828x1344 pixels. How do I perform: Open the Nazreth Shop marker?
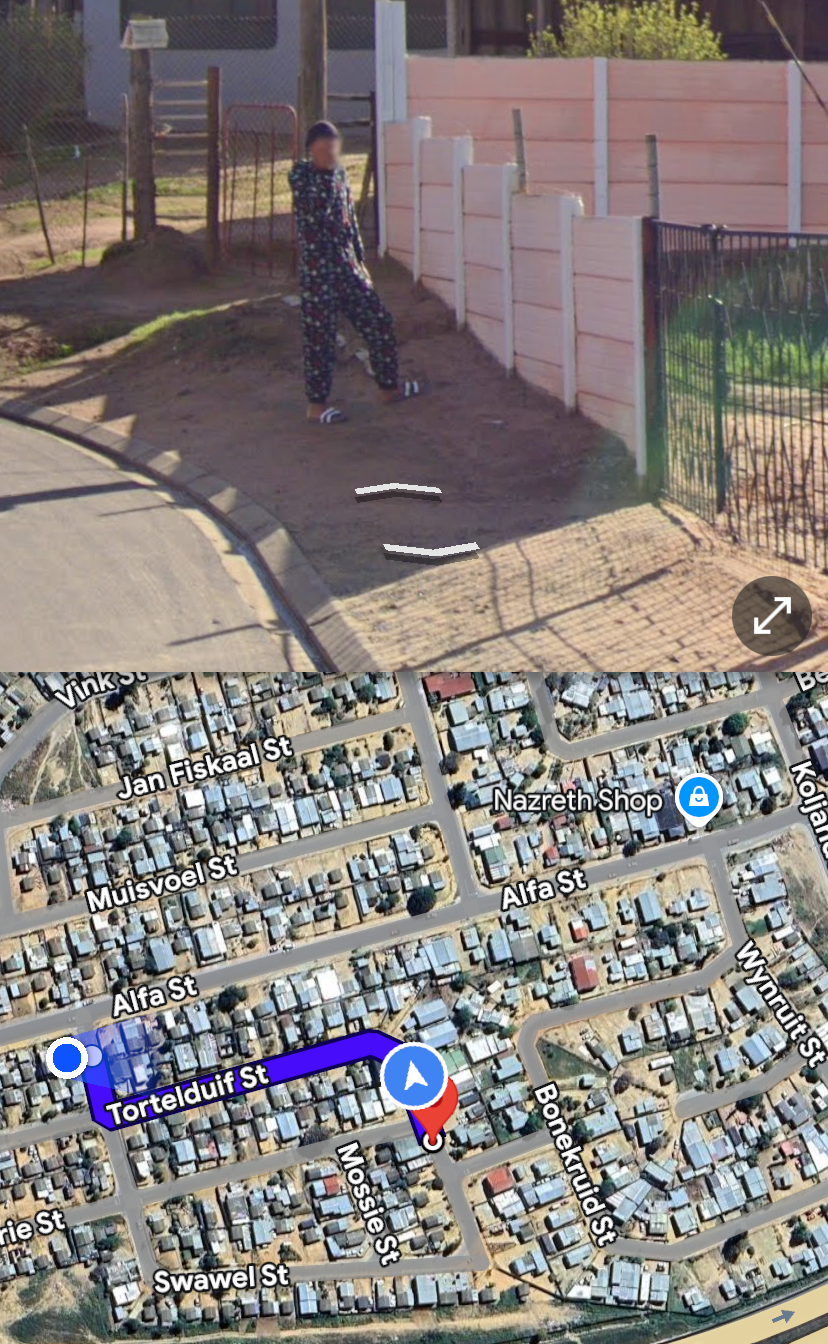point(698,798)
